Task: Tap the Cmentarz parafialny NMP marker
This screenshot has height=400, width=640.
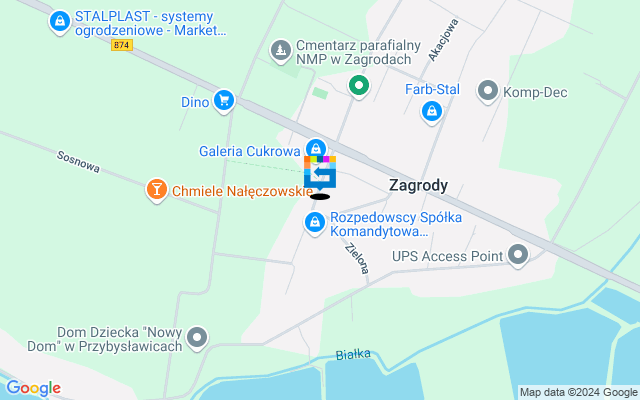Action: [281, 48]
